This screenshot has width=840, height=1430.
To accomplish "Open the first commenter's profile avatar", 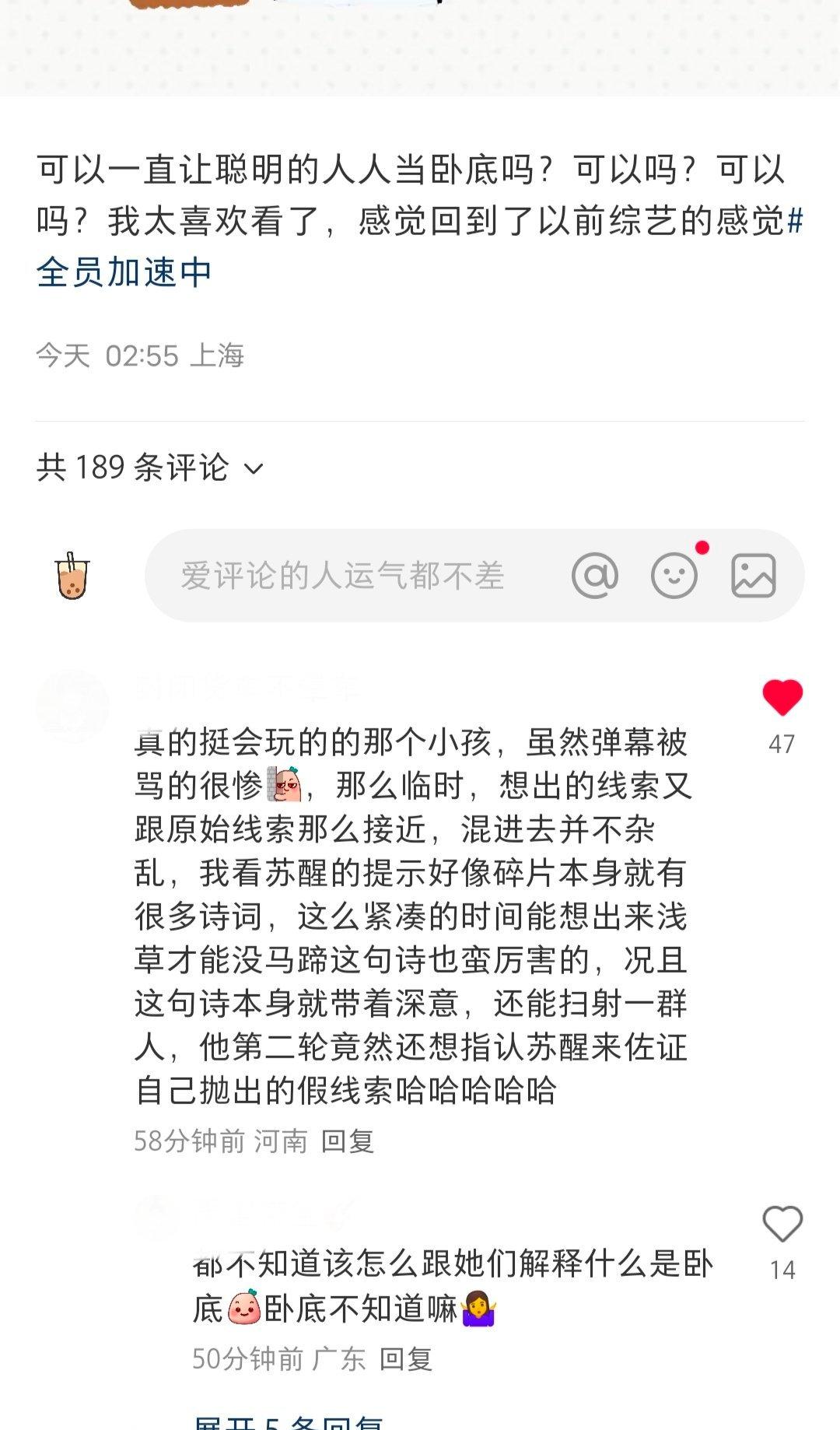I will [x=72, y=706].
